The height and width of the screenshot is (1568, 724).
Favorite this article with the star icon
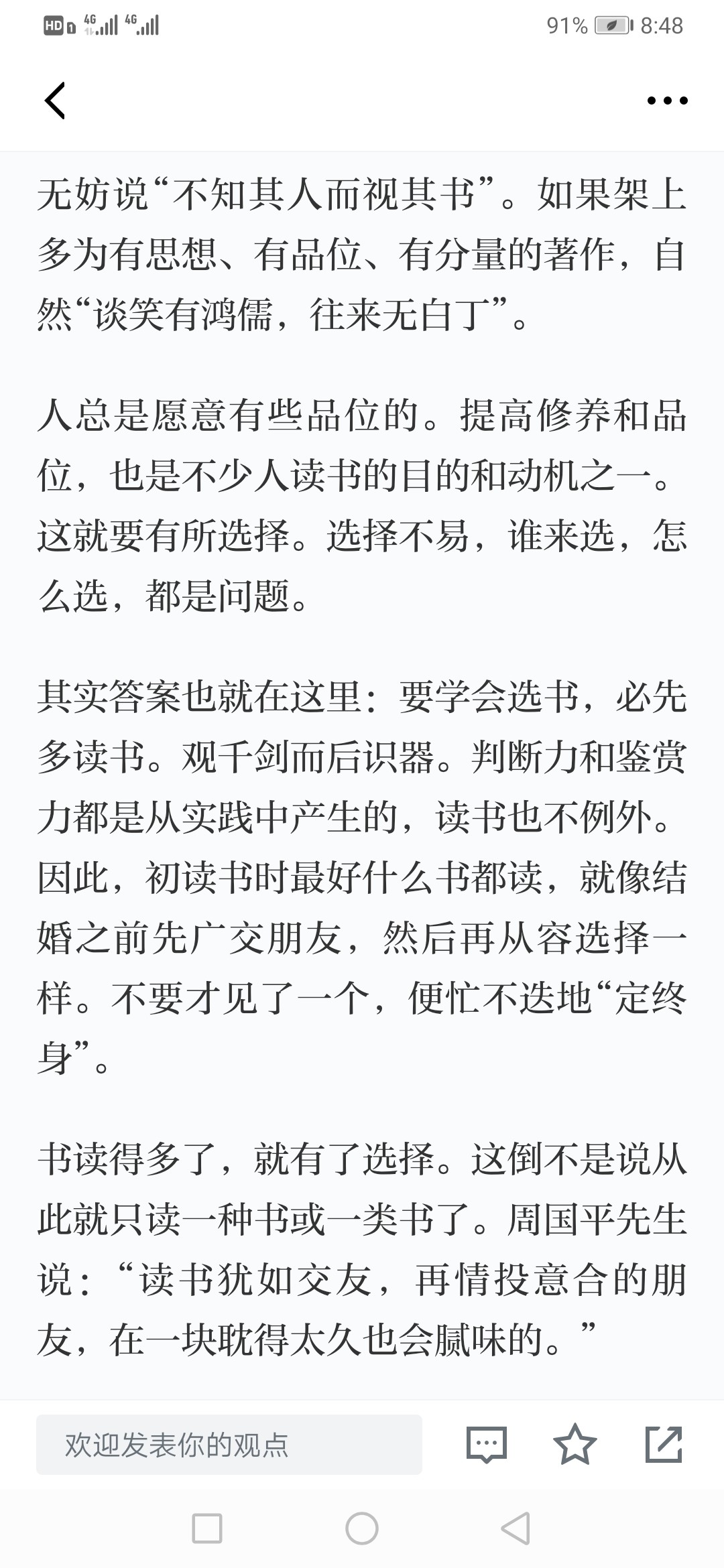[x=575, y=1444]
